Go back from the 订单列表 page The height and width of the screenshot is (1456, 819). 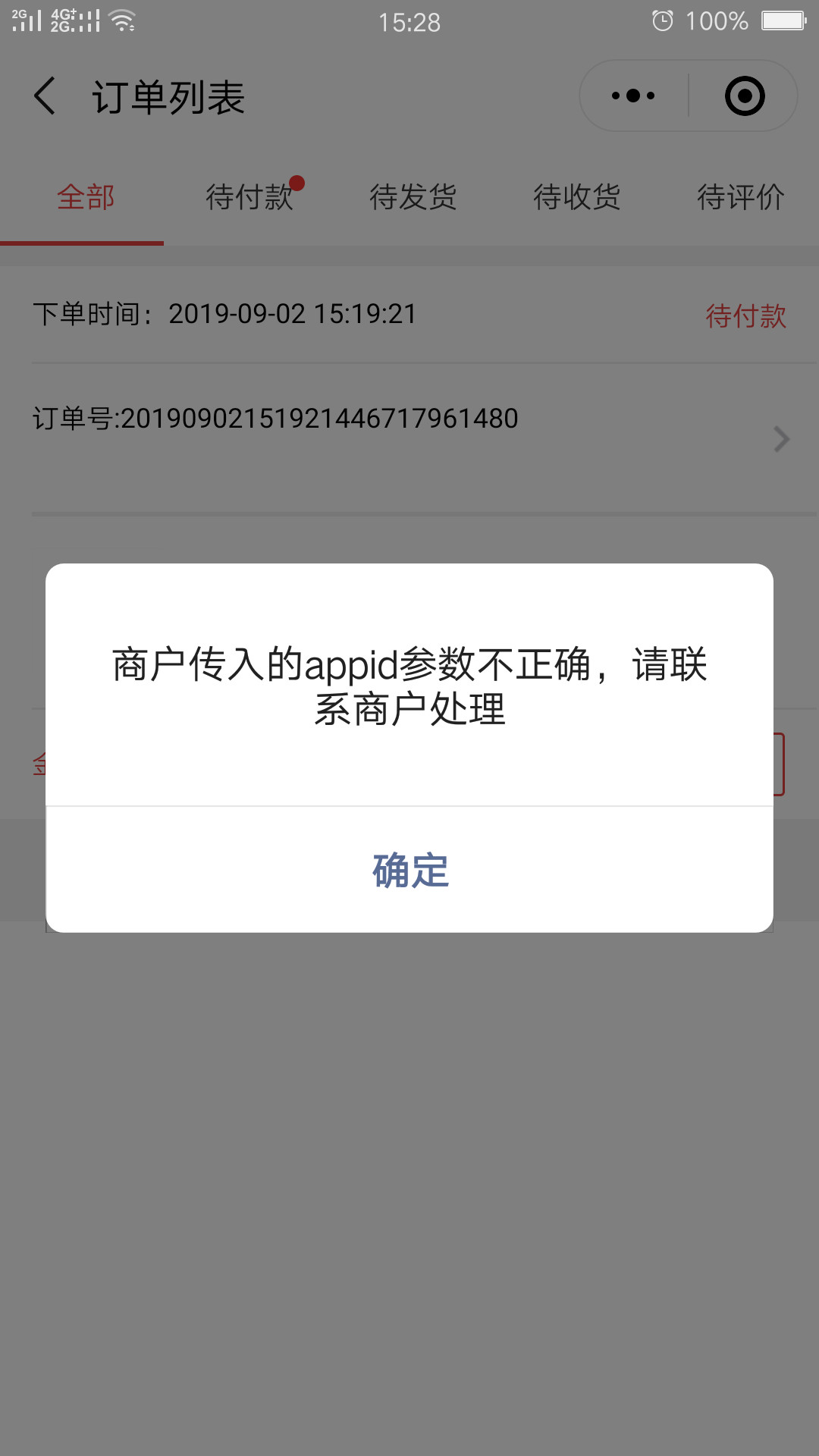tap(45, 96)
